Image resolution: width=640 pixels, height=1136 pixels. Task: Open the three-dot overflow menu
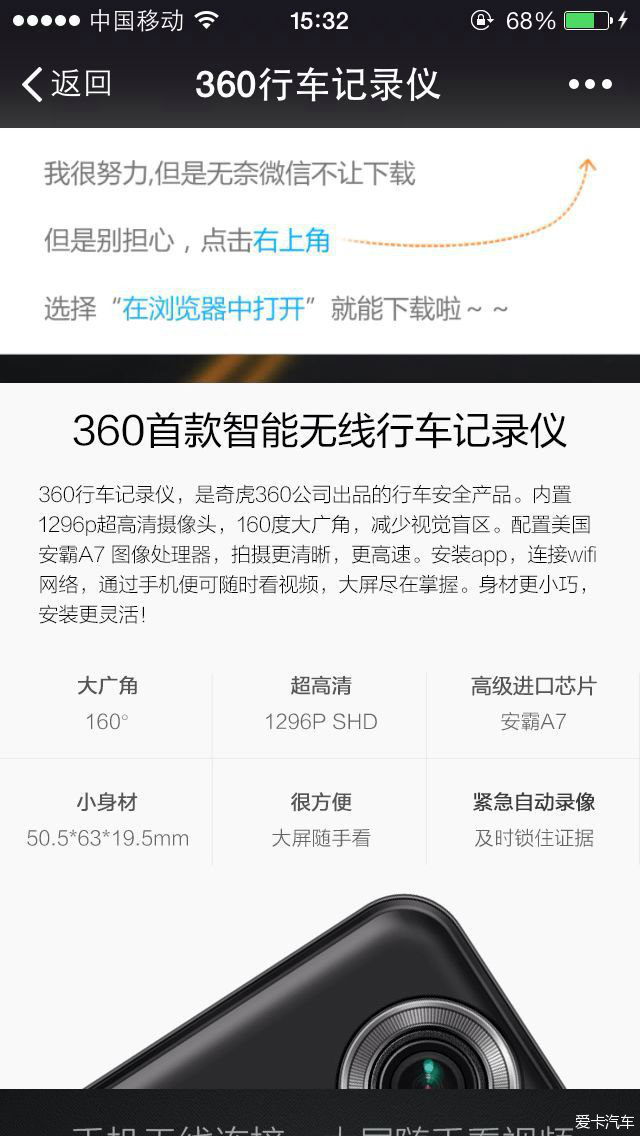click(x=590, y=85)
